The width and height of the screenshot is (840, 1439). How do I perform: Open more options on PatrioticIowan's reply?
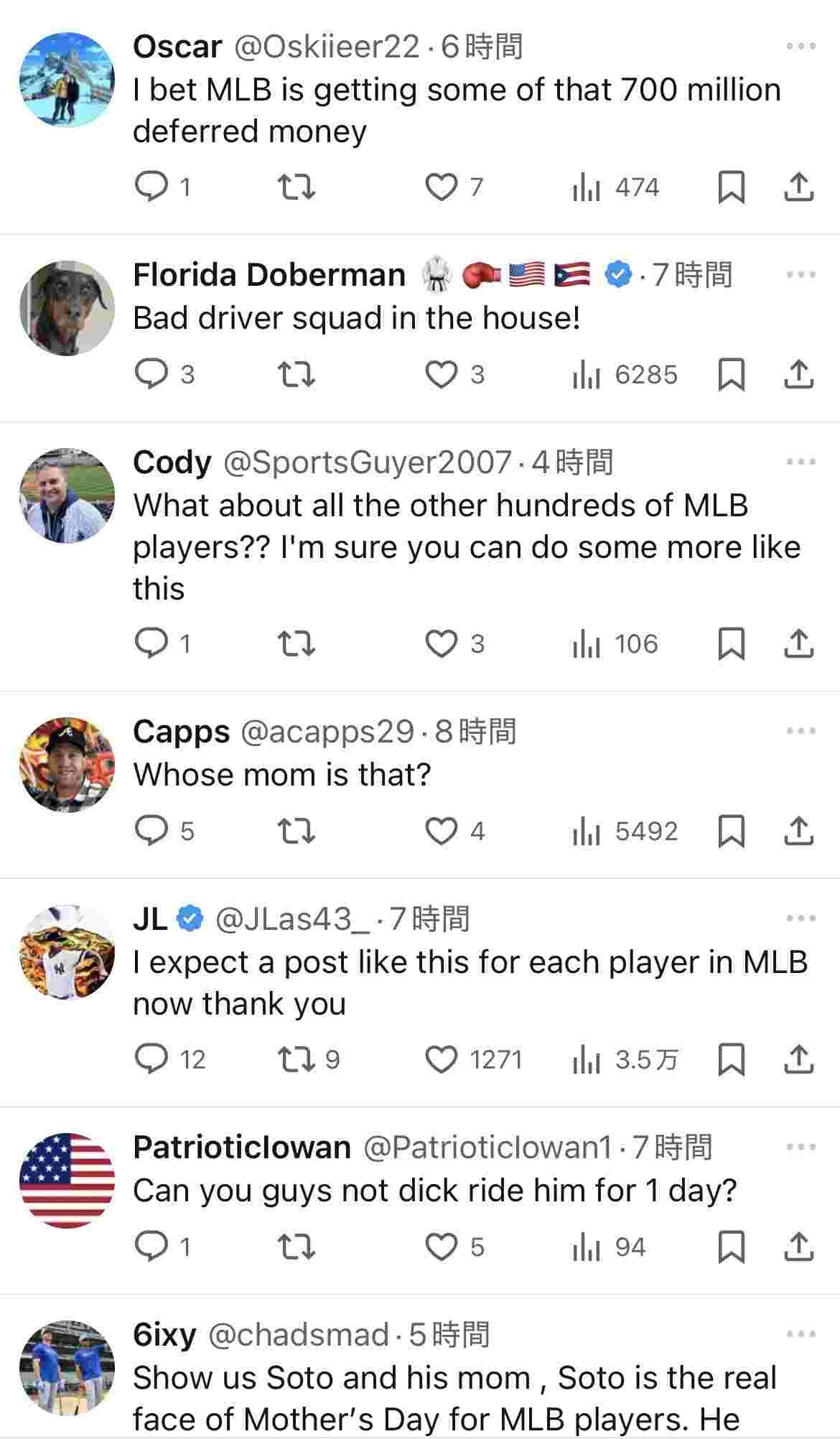[x=801, y=1147]
